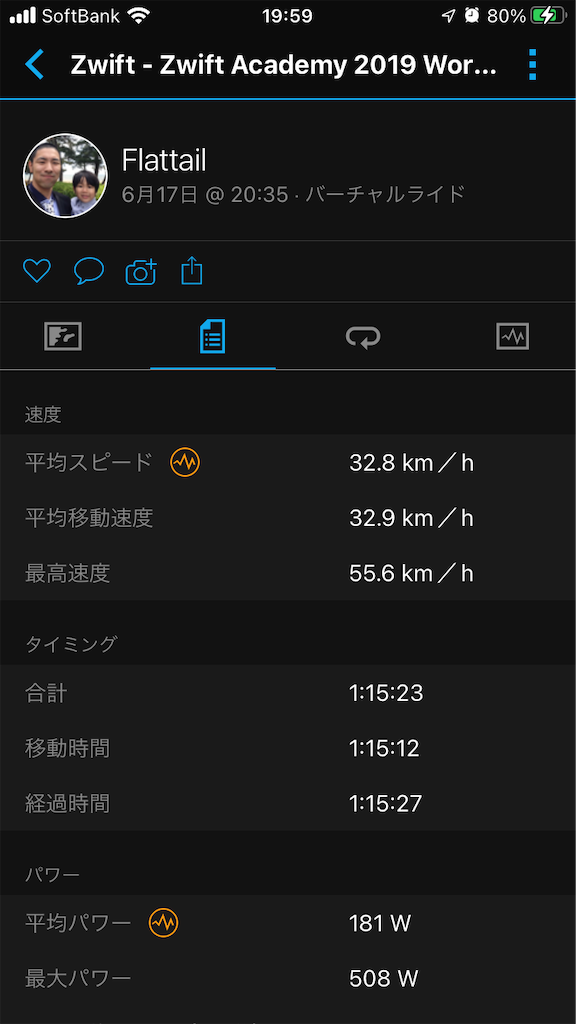Like this activity with the heart
The width and height of the screenshot is (576, 1024).
37,270
